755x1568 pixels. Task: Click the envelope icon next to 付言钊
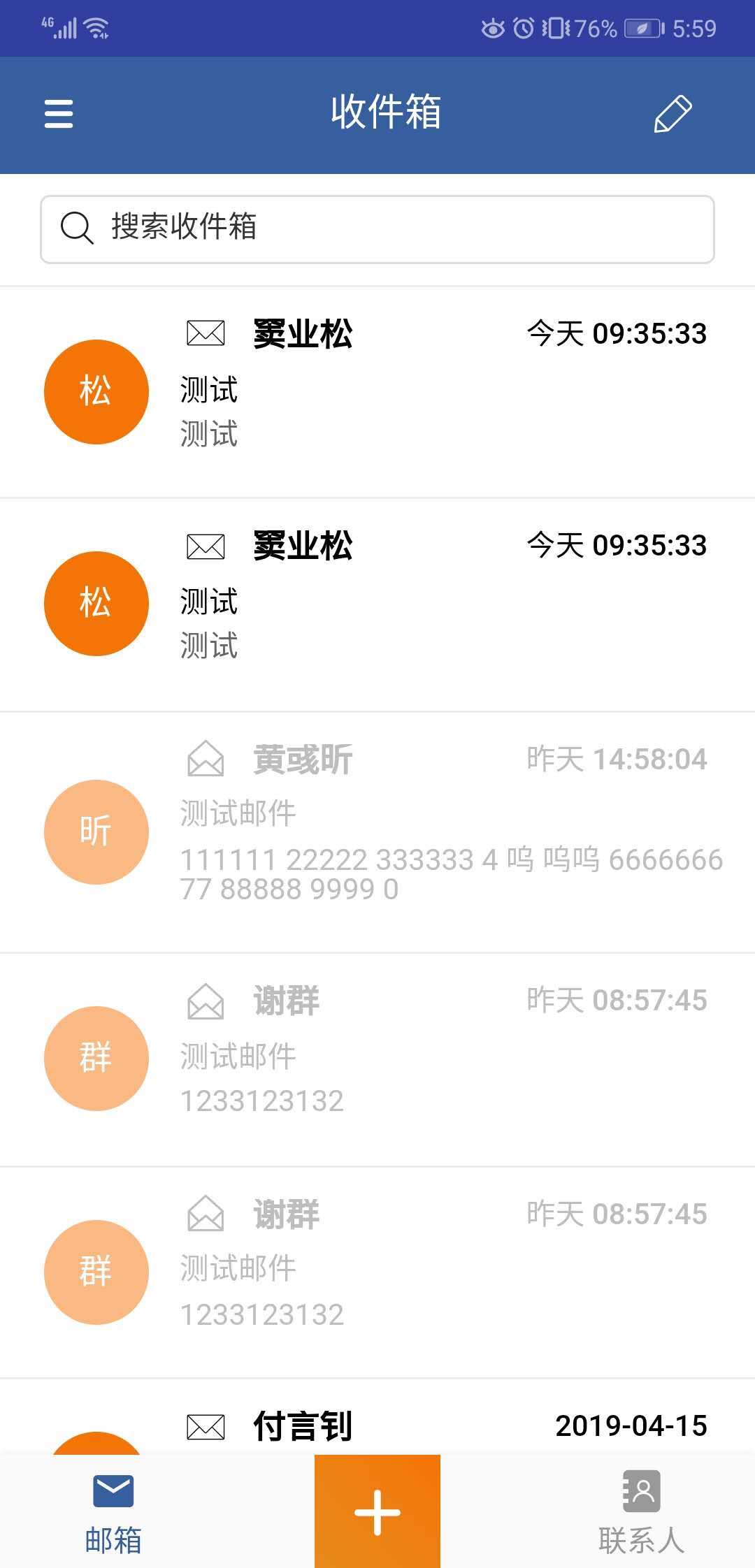204,1425
